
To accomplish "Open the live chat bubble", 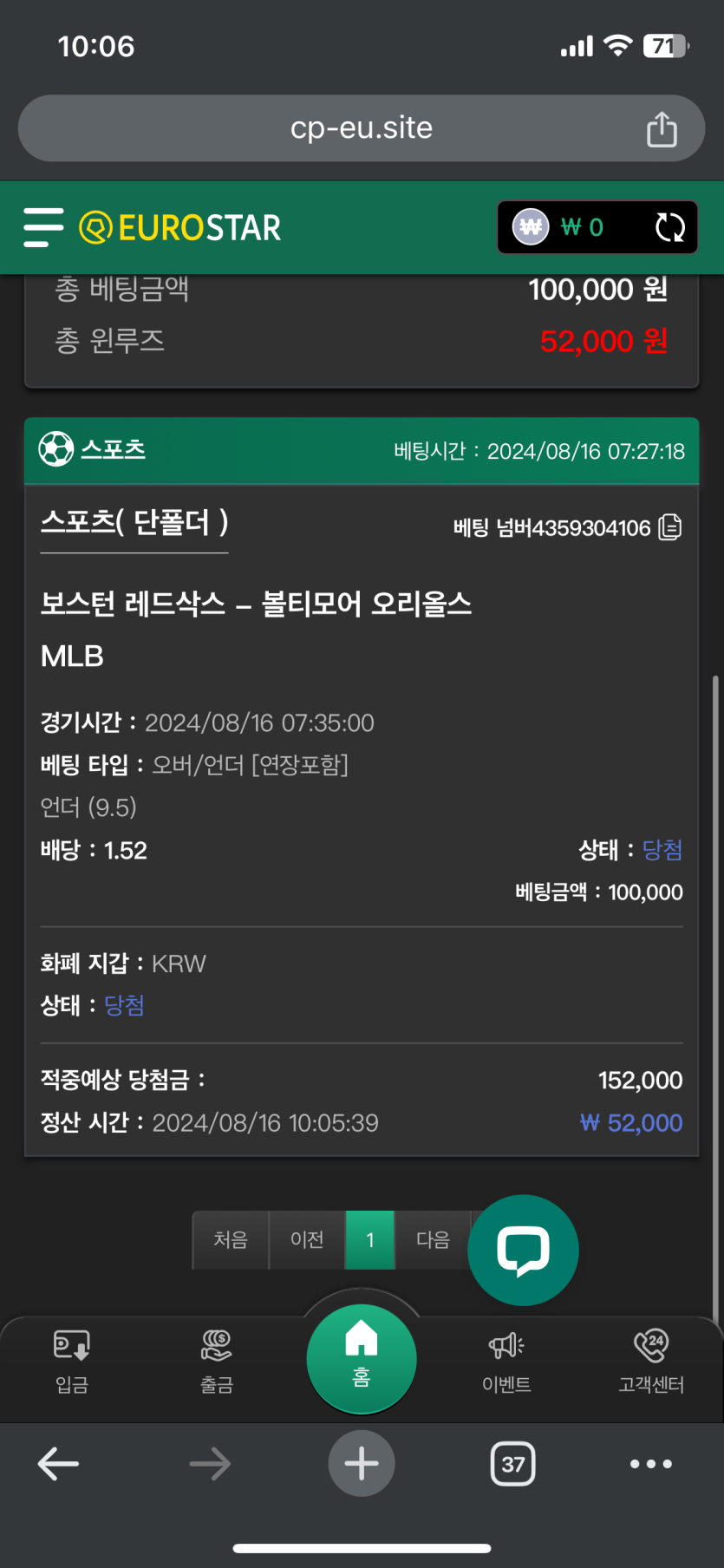I will pos(523,1250).
